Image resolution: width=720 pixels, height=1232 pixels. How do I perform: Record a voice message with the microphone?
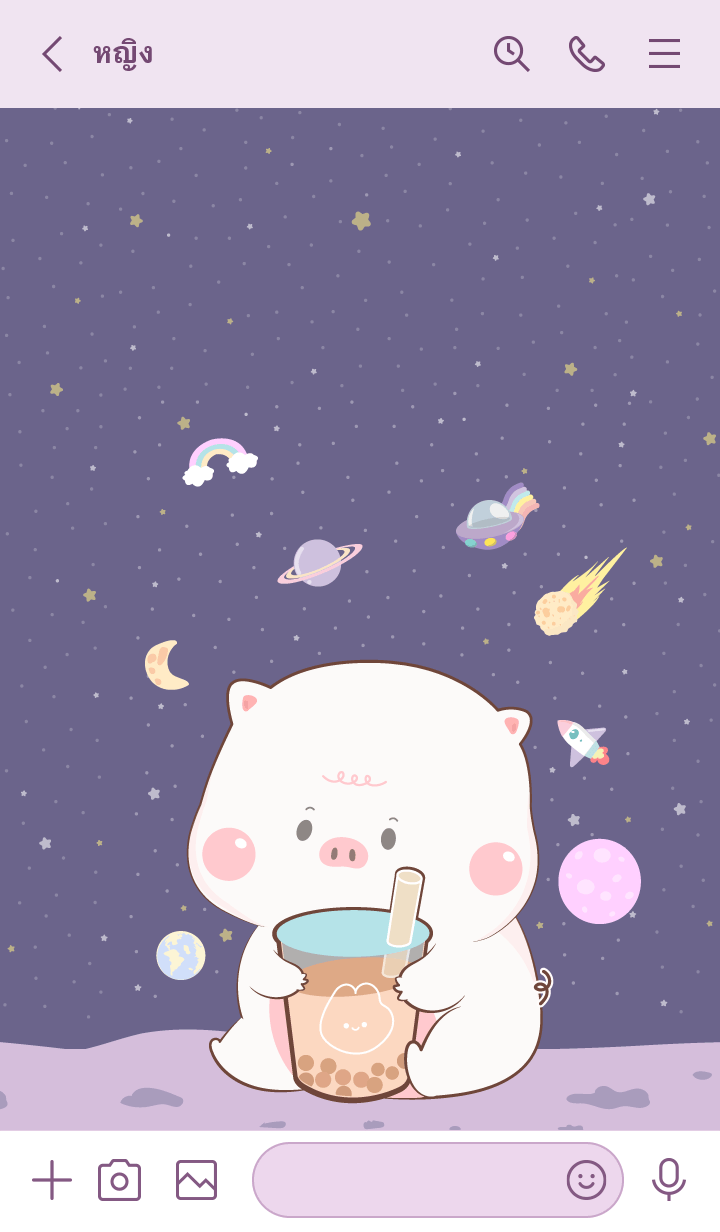point(668,1180)
